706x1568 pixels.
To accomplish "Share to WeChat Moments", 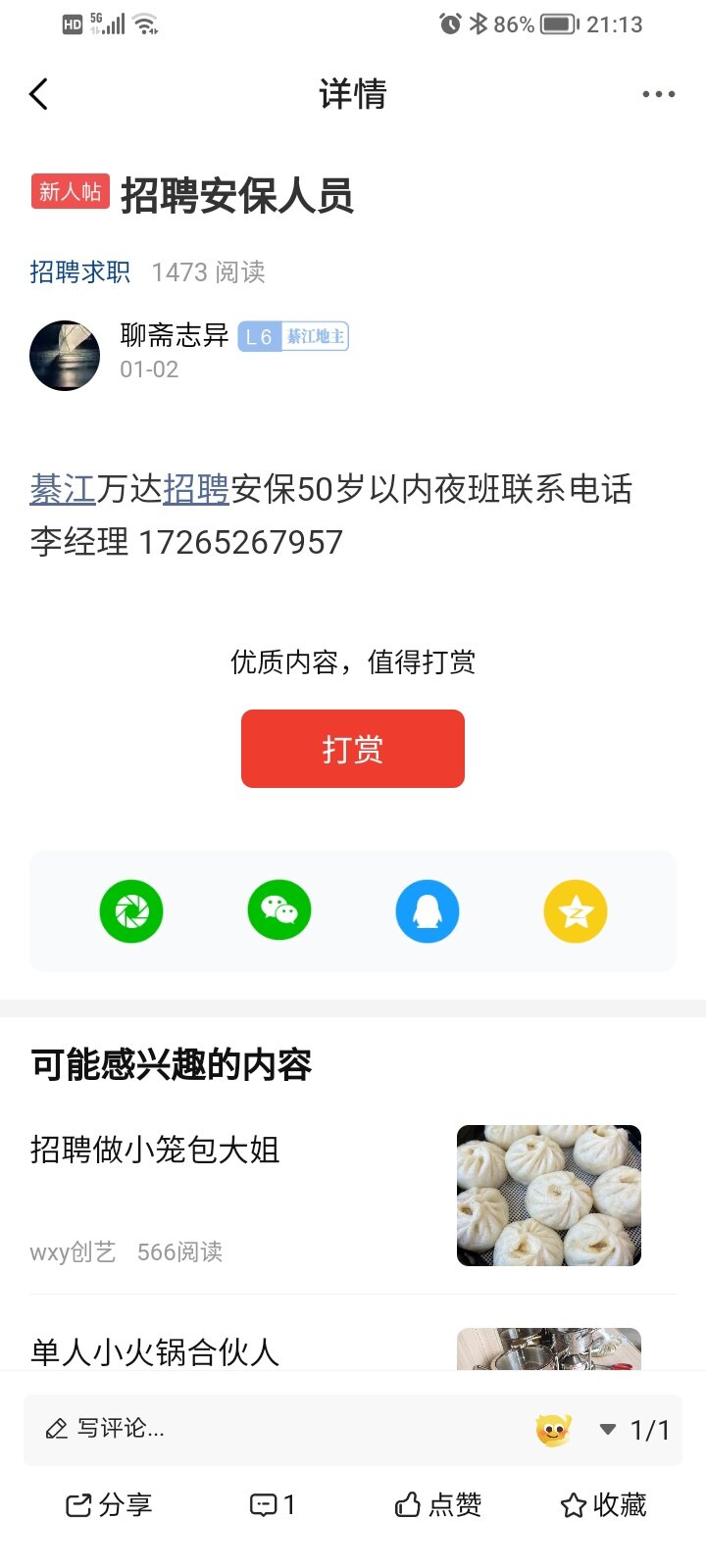I will click(131, 911).
